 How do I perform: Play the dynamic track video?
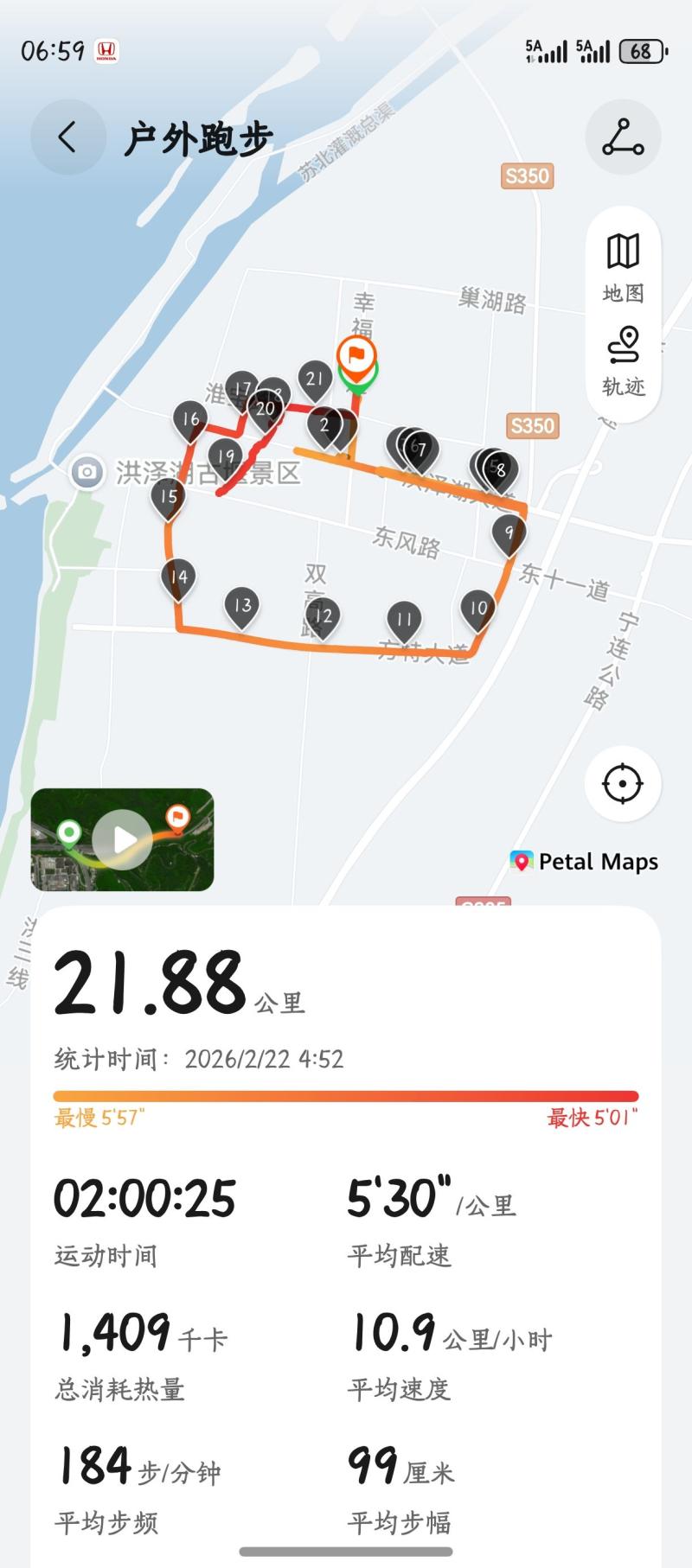(123, 839)
